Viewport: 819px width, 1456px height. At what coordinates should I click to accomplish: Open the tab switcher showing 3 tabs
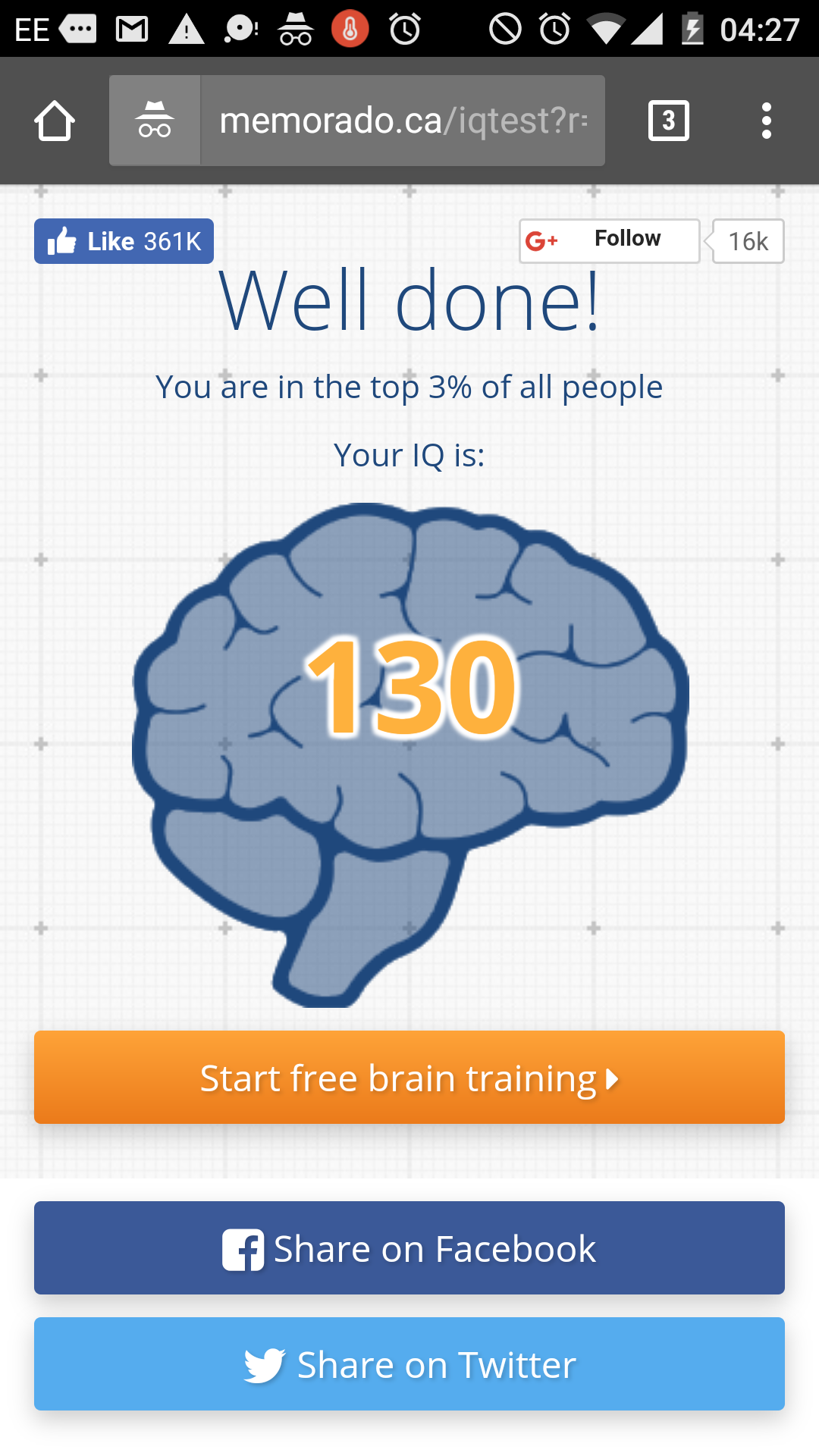tap(669, 121)
